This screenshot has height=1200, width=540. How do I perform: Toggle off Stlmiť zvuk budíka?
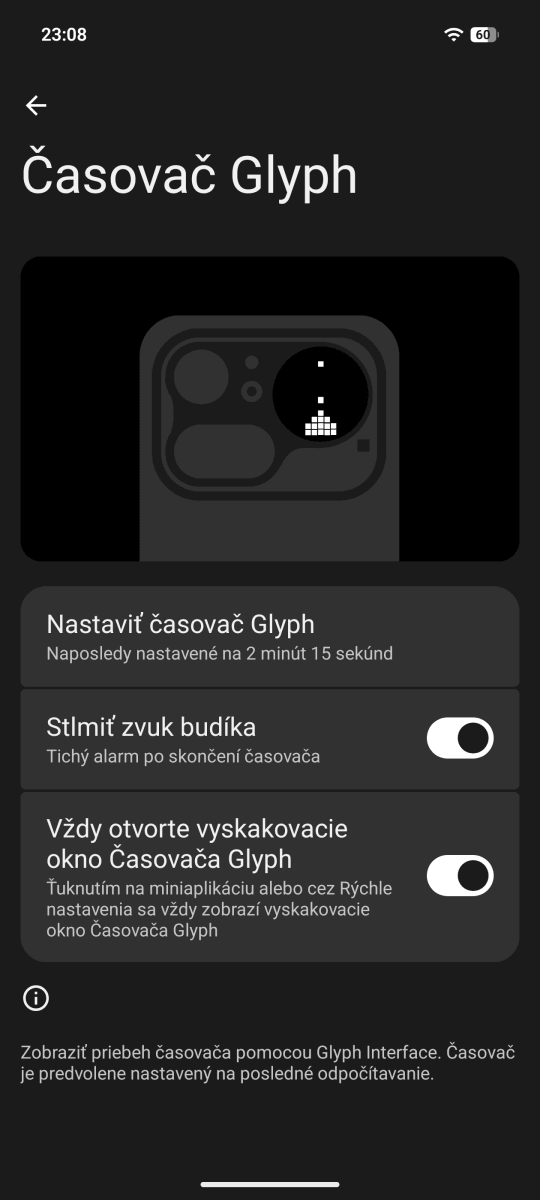point(460,738)
